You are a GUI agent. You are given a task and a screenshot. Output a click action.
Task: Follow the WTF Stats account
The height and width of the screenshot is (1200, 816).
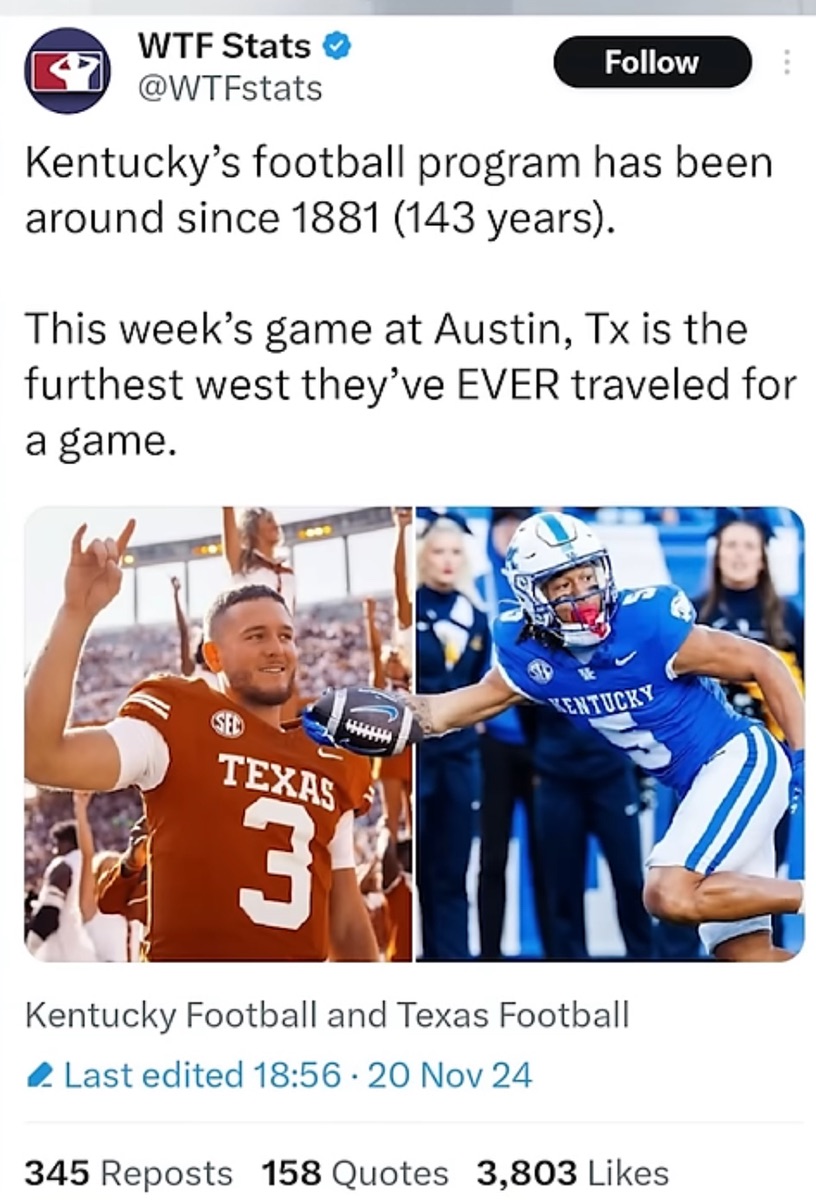coord(651,62)
